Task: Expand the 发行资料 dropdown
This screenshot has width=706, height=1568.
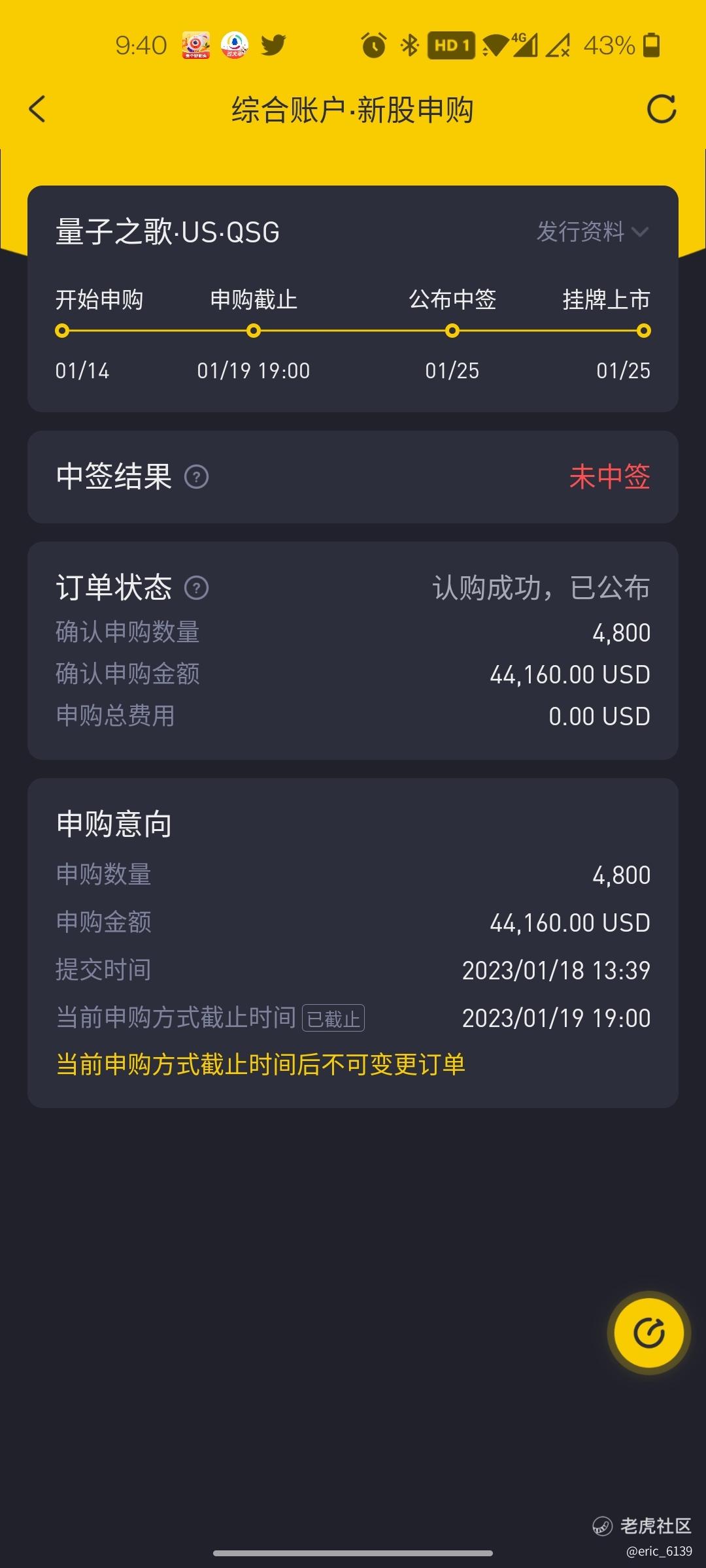Action: [x=592, y=231]
